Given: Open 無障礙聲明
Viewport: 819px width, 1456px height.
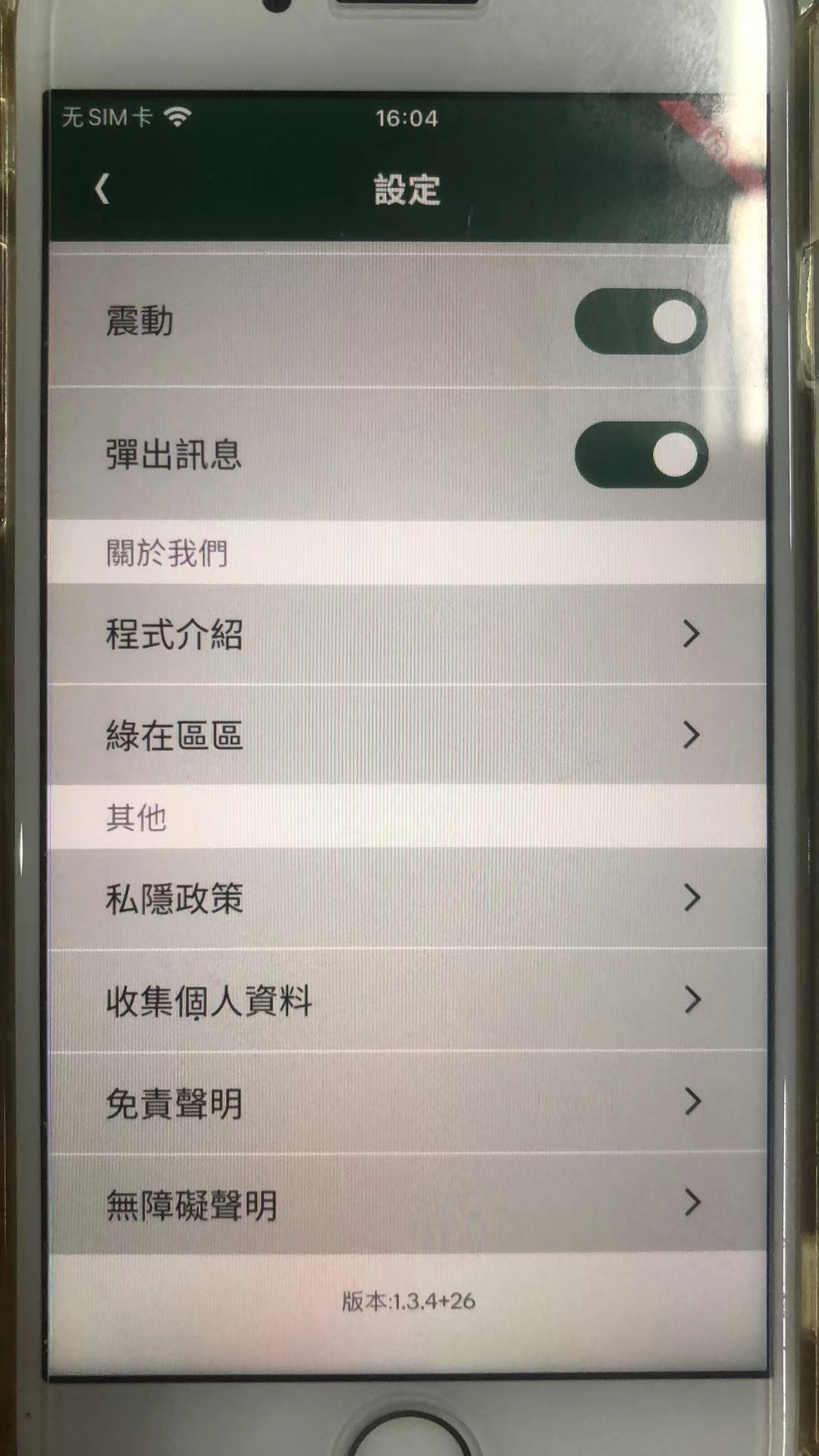Looking at the screenshot, I should [406, 1203].
